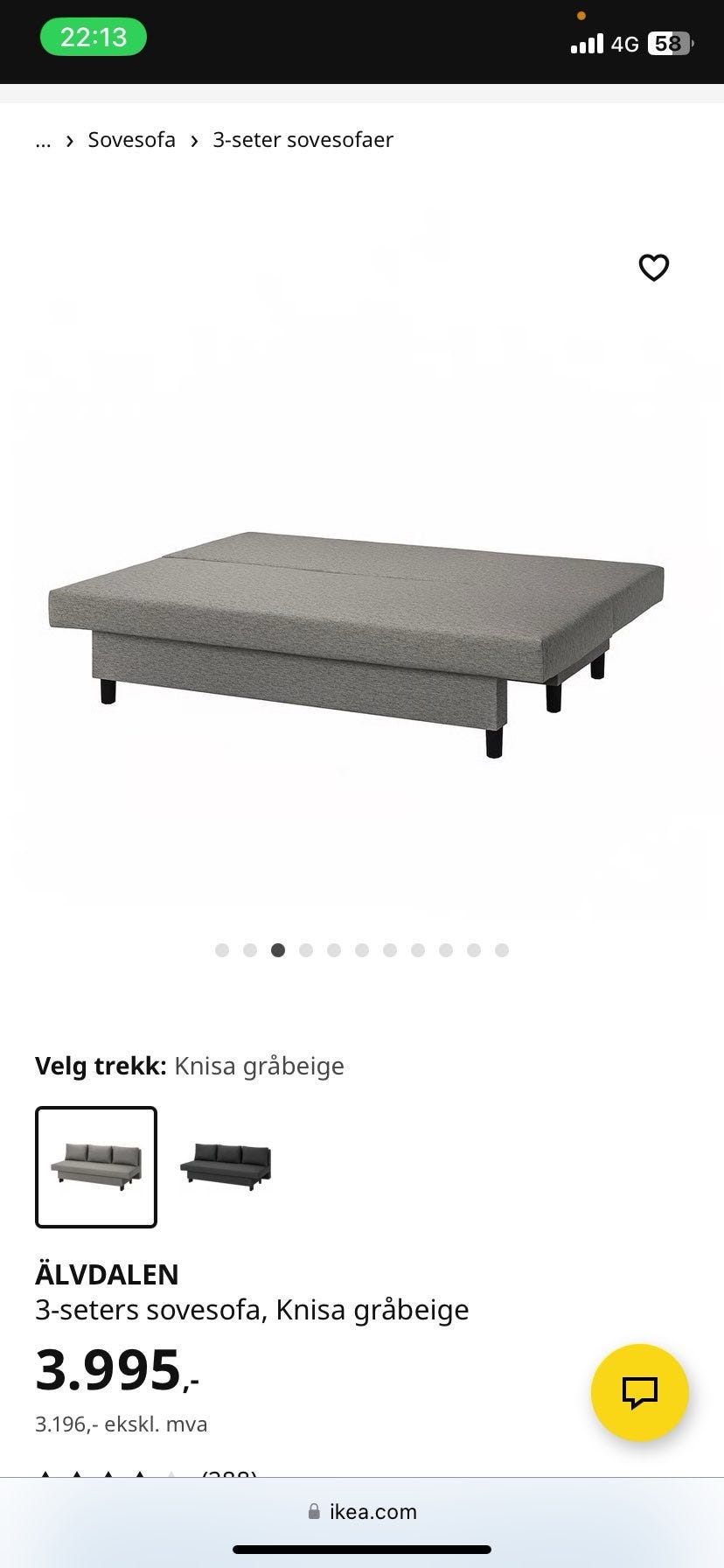Tap the chevron after the ellipsis breadcrumb
This screenshot has height=1568, width=724.
tap(69, 140)
